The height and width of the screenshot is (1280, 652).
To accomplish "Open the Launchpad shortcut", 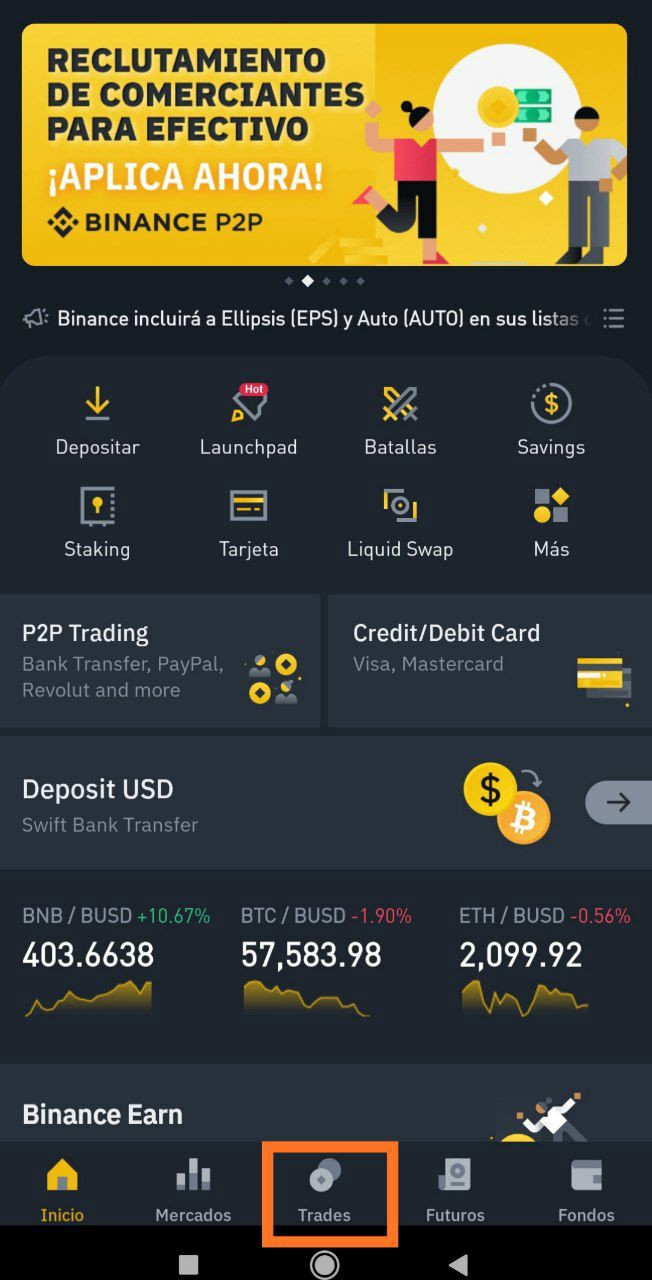I will click(248, 421).
